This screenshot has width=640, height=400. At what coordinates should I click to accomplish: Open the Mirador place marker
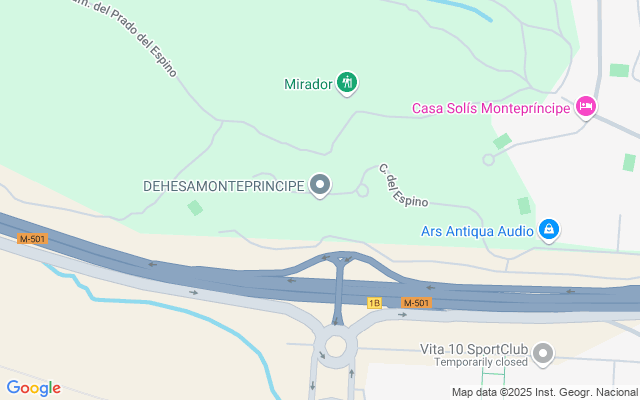347,83
